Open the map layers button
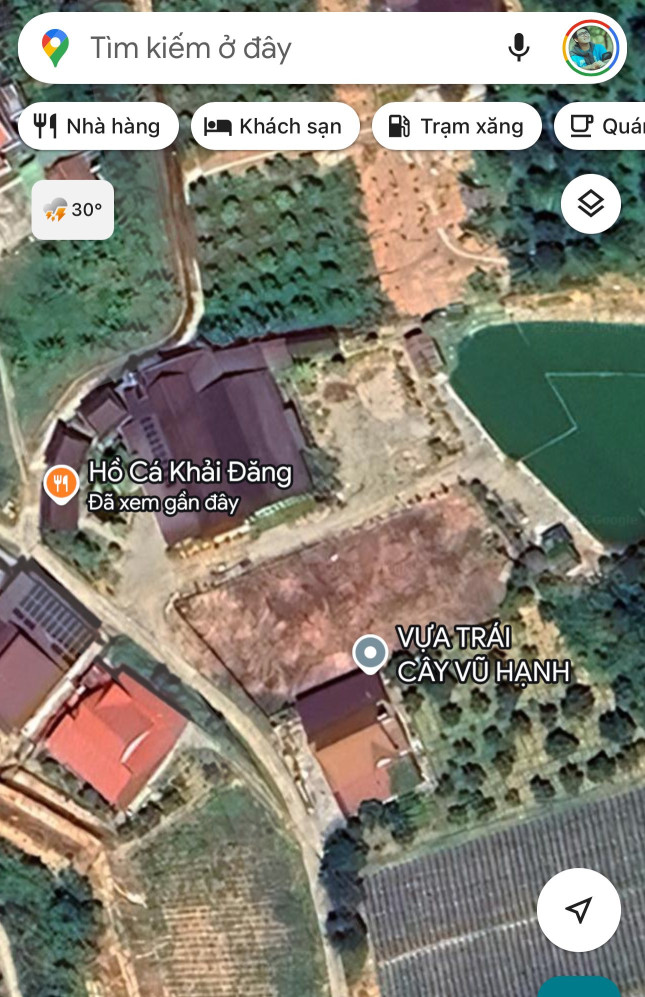 [x=591, y=204]
